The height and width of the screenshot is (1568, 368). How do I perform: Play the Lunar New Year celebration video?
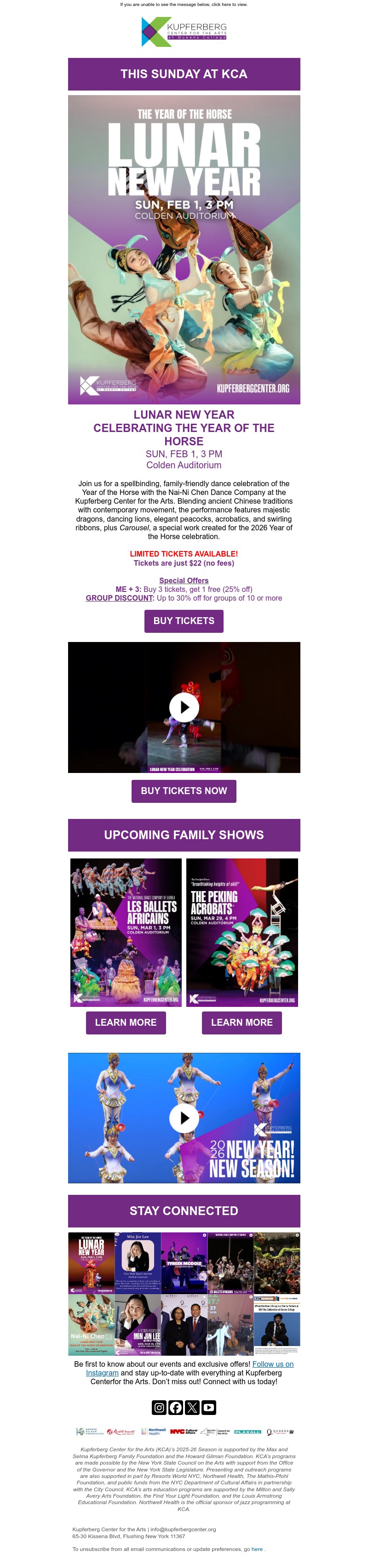click(184, 707)
